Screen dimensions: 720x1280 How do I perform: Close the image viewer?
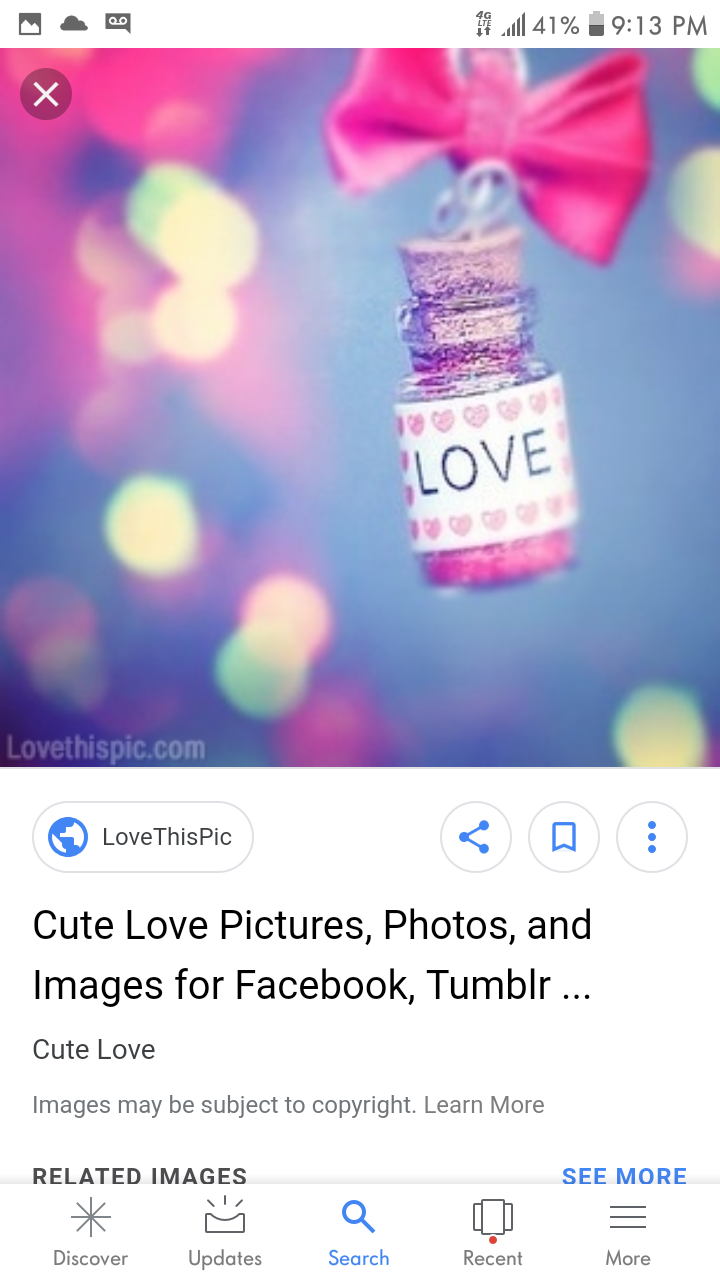point(46,95)
